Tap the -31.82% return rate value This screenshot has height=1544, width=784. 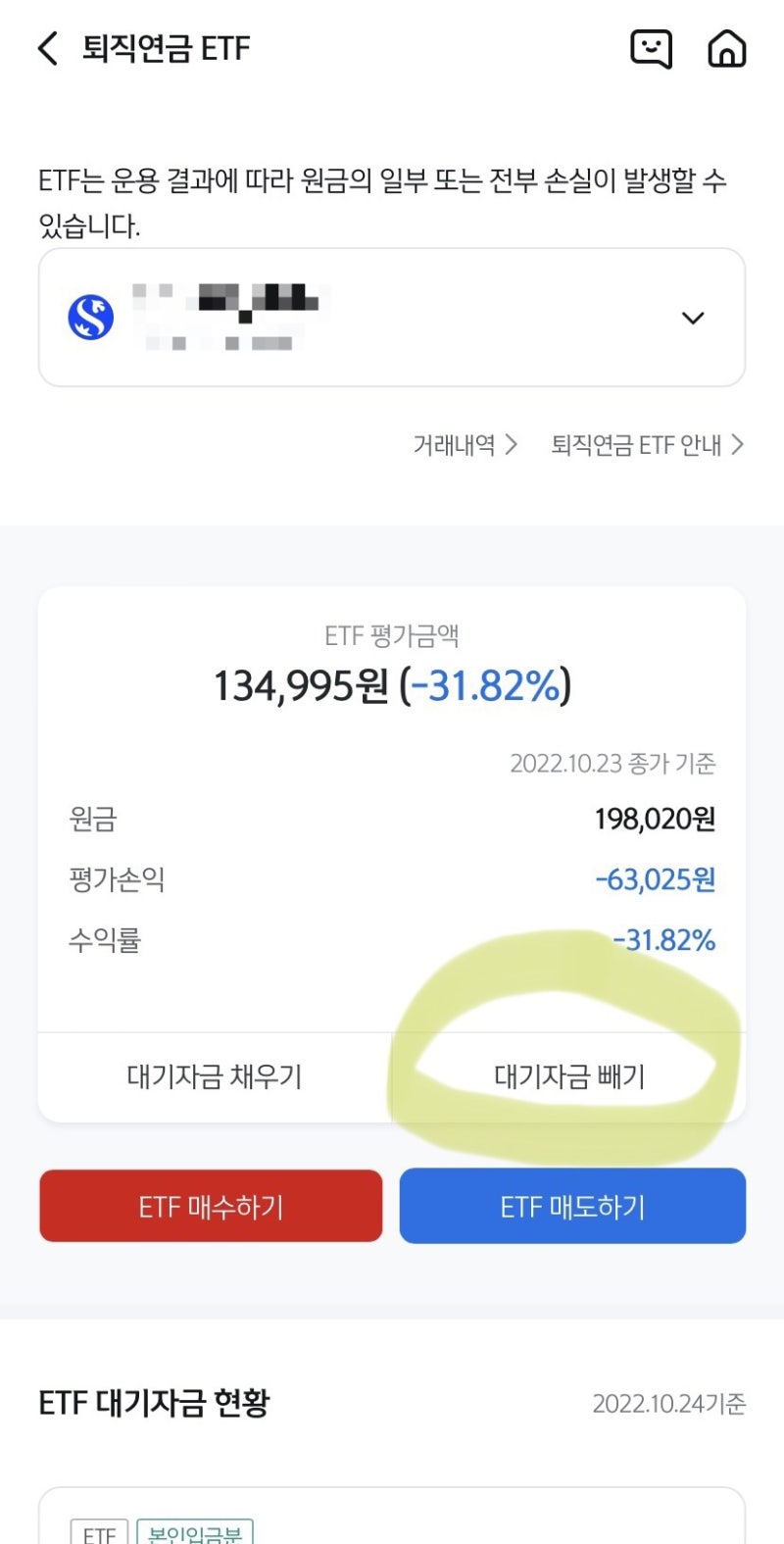point(664,940)
